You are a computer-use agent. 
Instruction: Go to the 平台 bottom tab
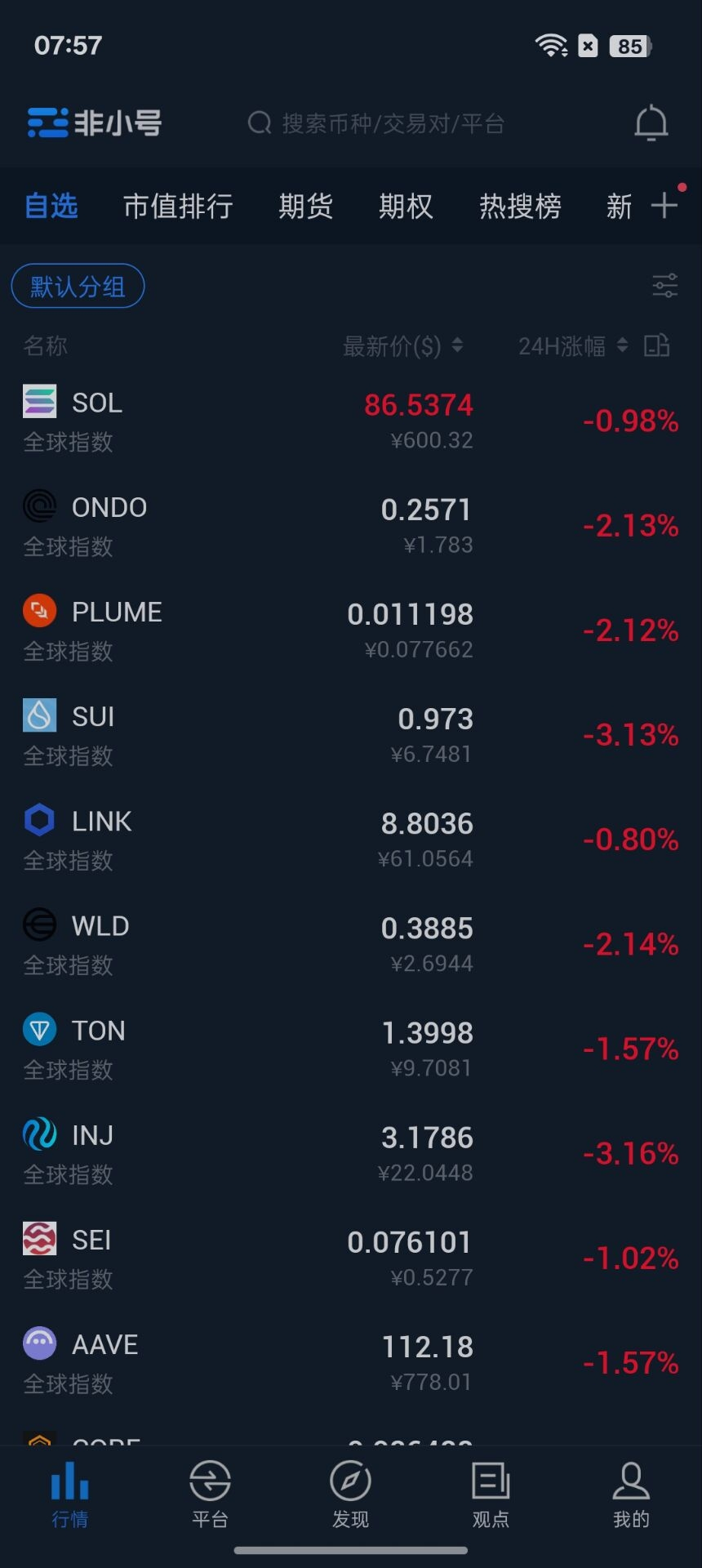coord(210,1494)
